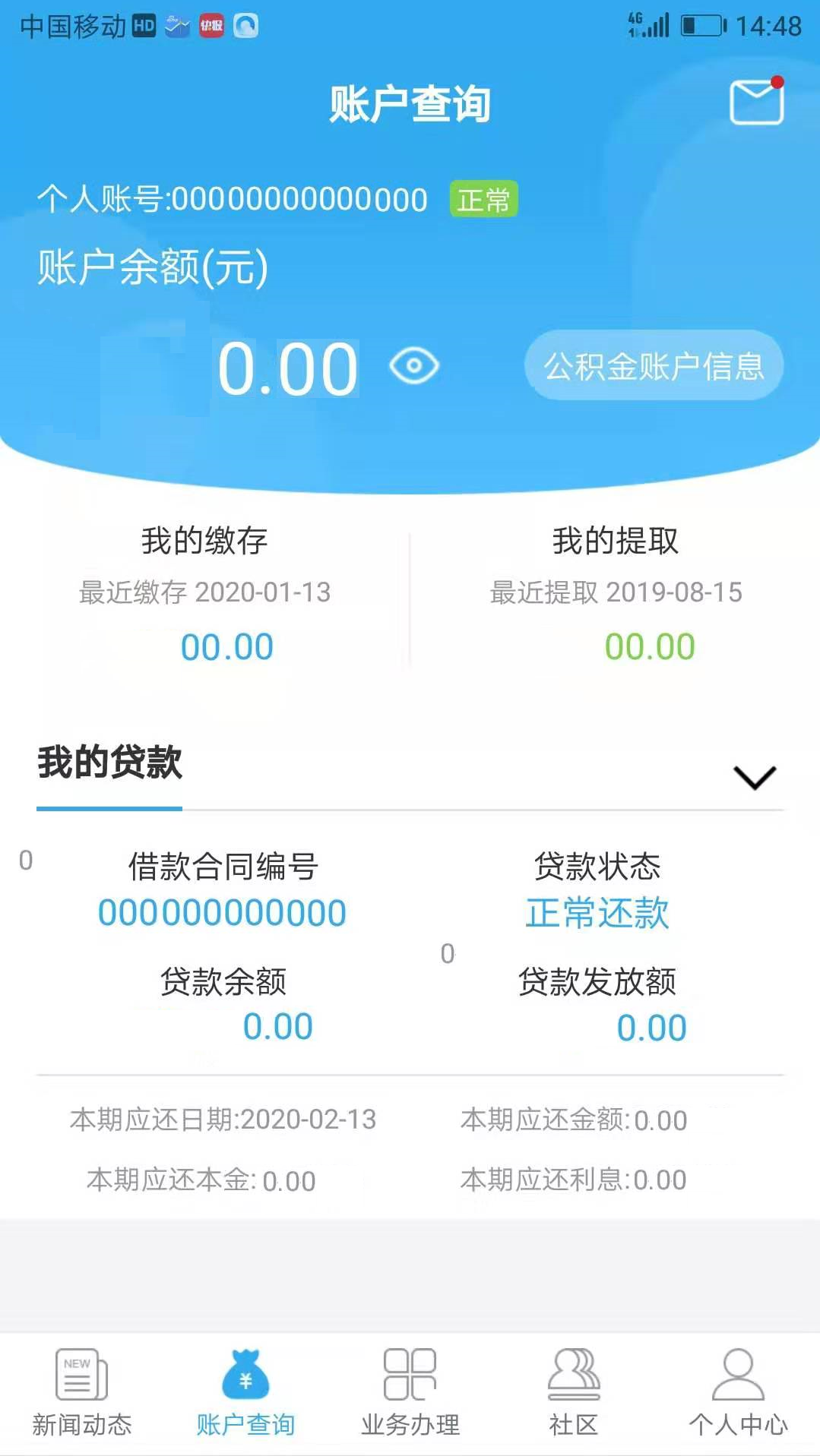Screen dimensions: 820x1456
Task: Toggle account balance visibility eye
Action: click(414, 367)
